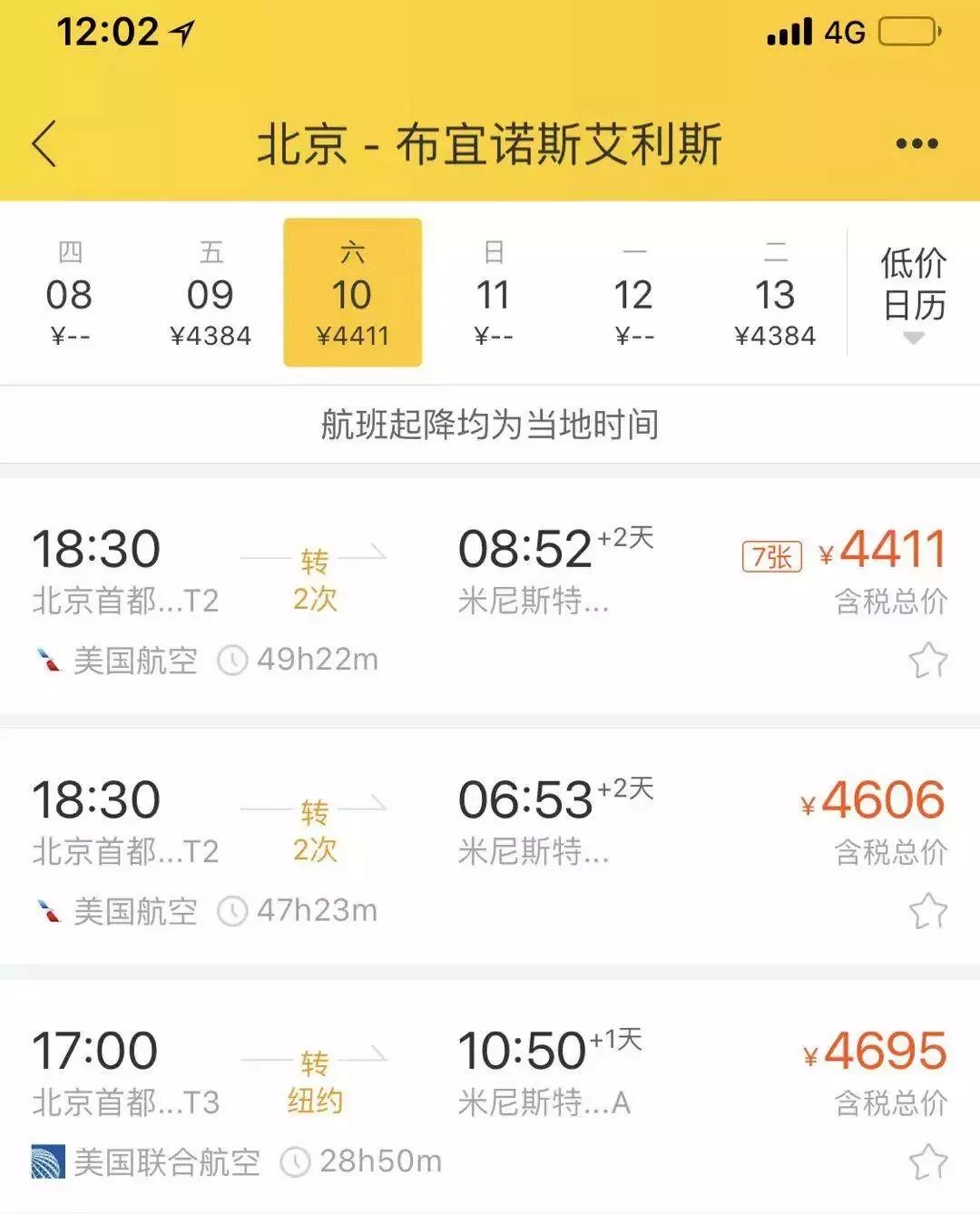Select Thursday 08 in the date strip
The height and width of the screenshot is (1215, 980).
click(69, 293)
